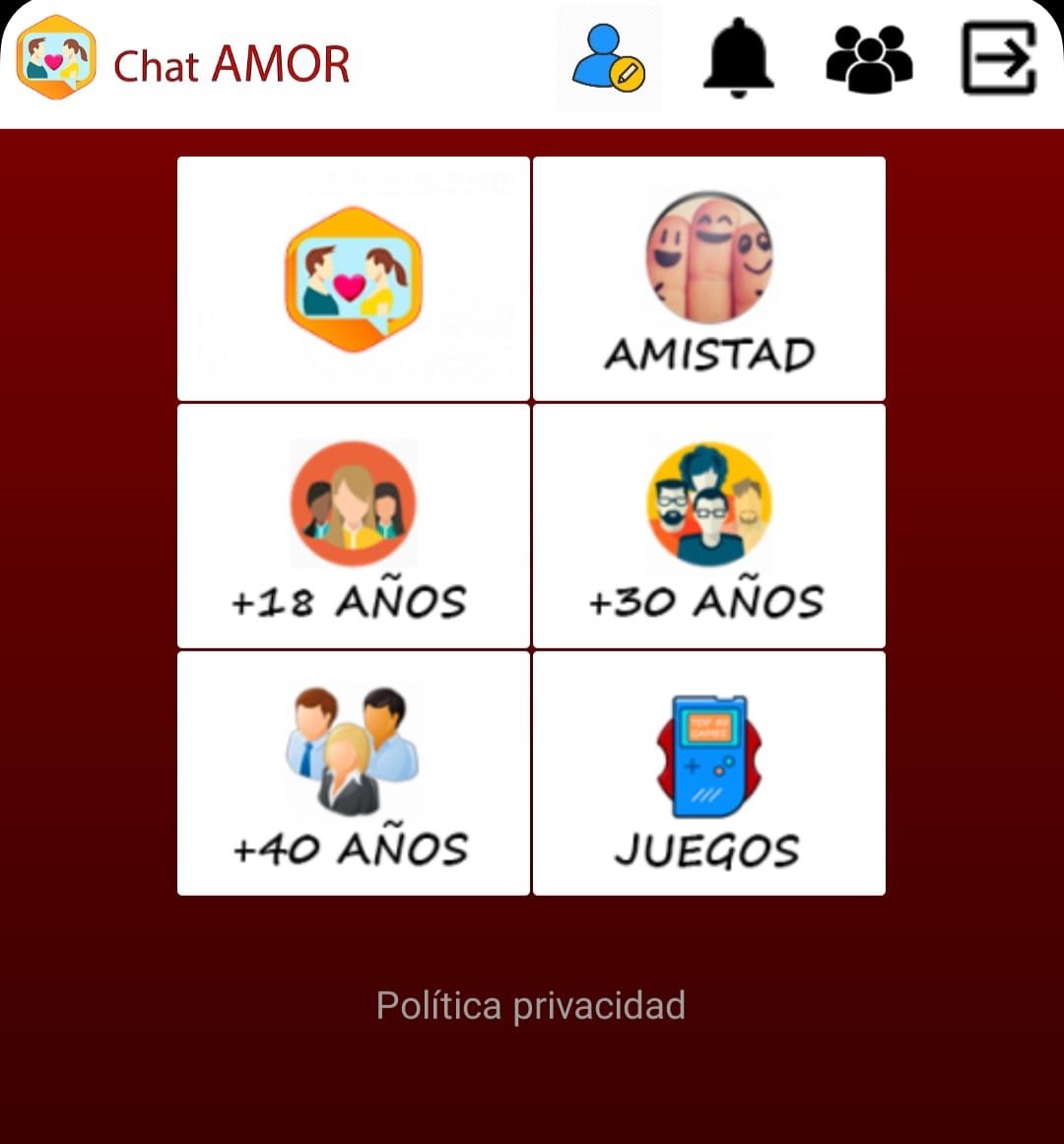Tap the logout exit icon
The width and height of the screenshot is (1064, 1144).
click(x=999, y=59)
